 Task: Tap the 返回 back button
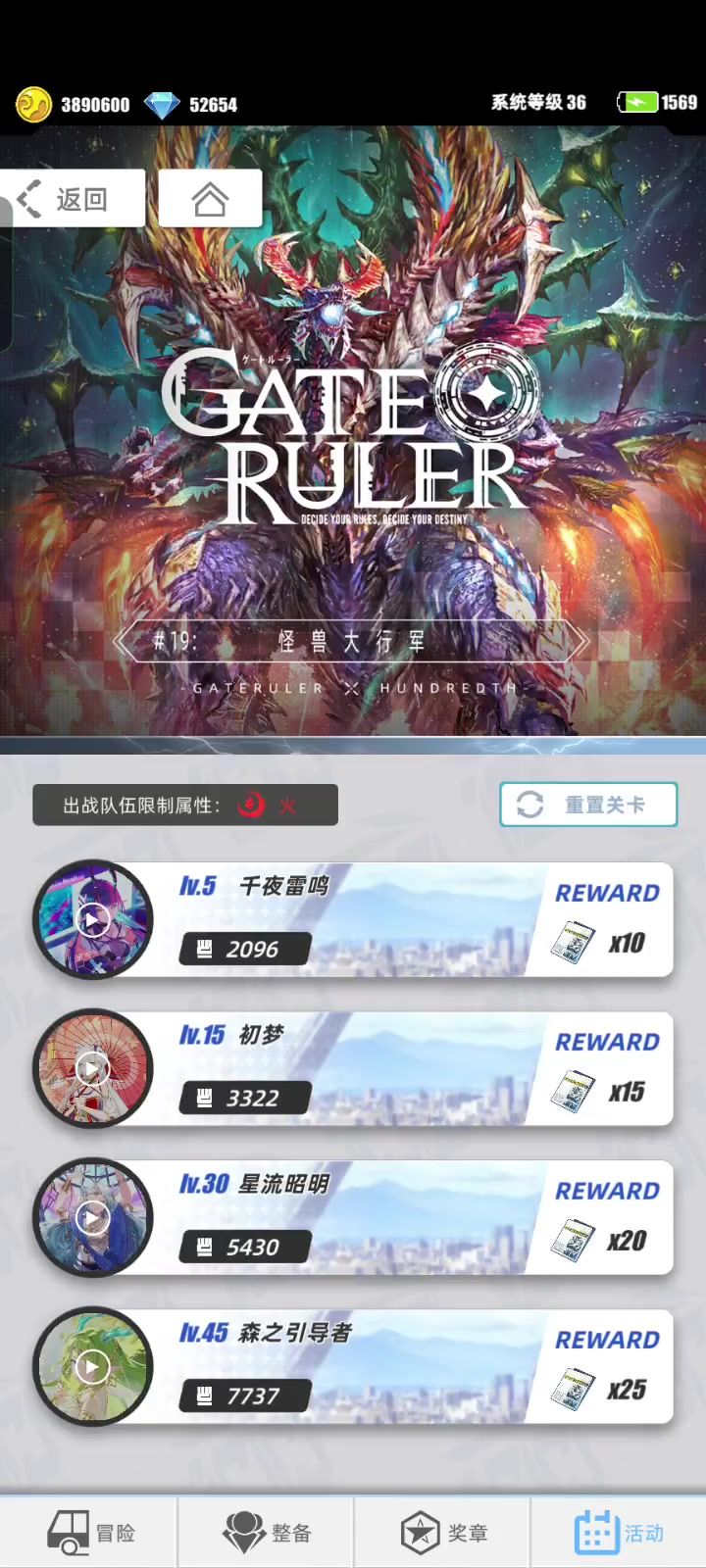(x=73, y=199)
